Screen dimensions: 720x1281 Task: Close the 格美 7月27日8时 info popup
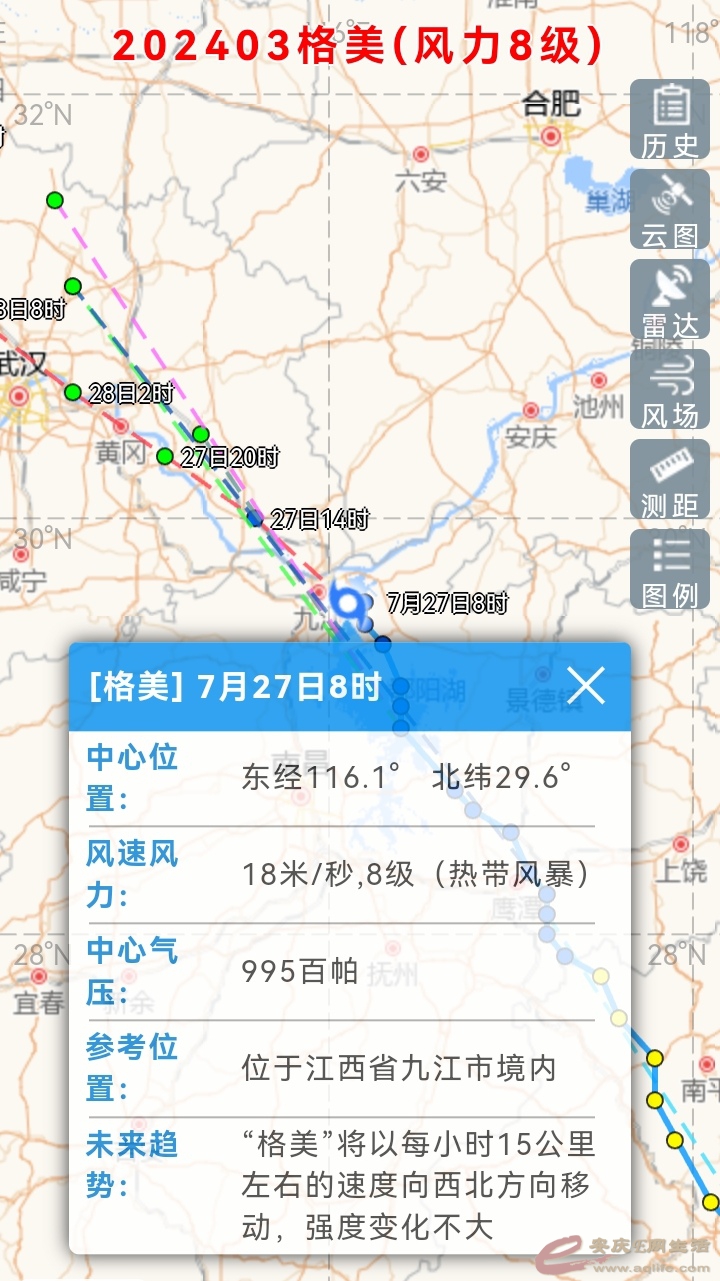(586, 686)
